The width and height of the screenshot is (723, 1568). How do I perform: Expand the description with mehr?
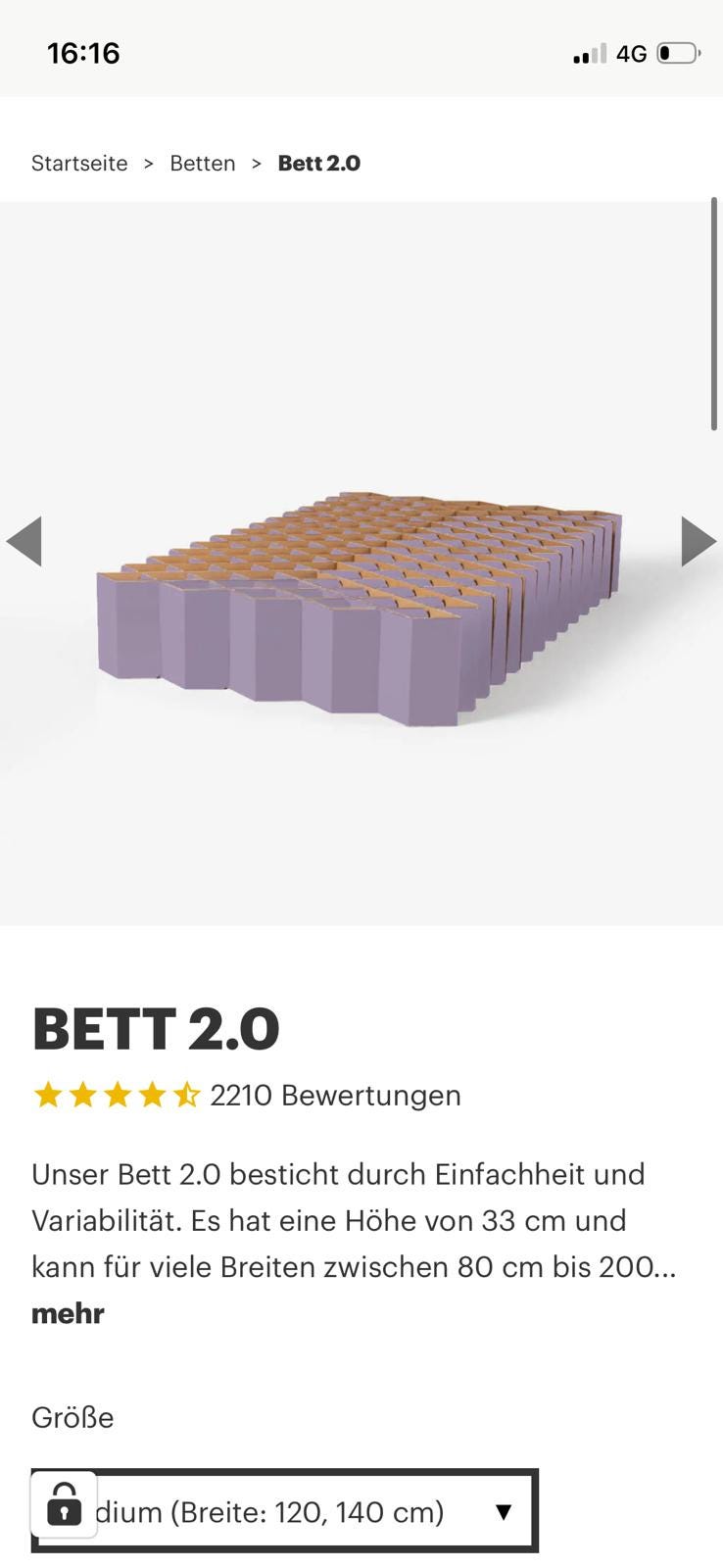68,1313
